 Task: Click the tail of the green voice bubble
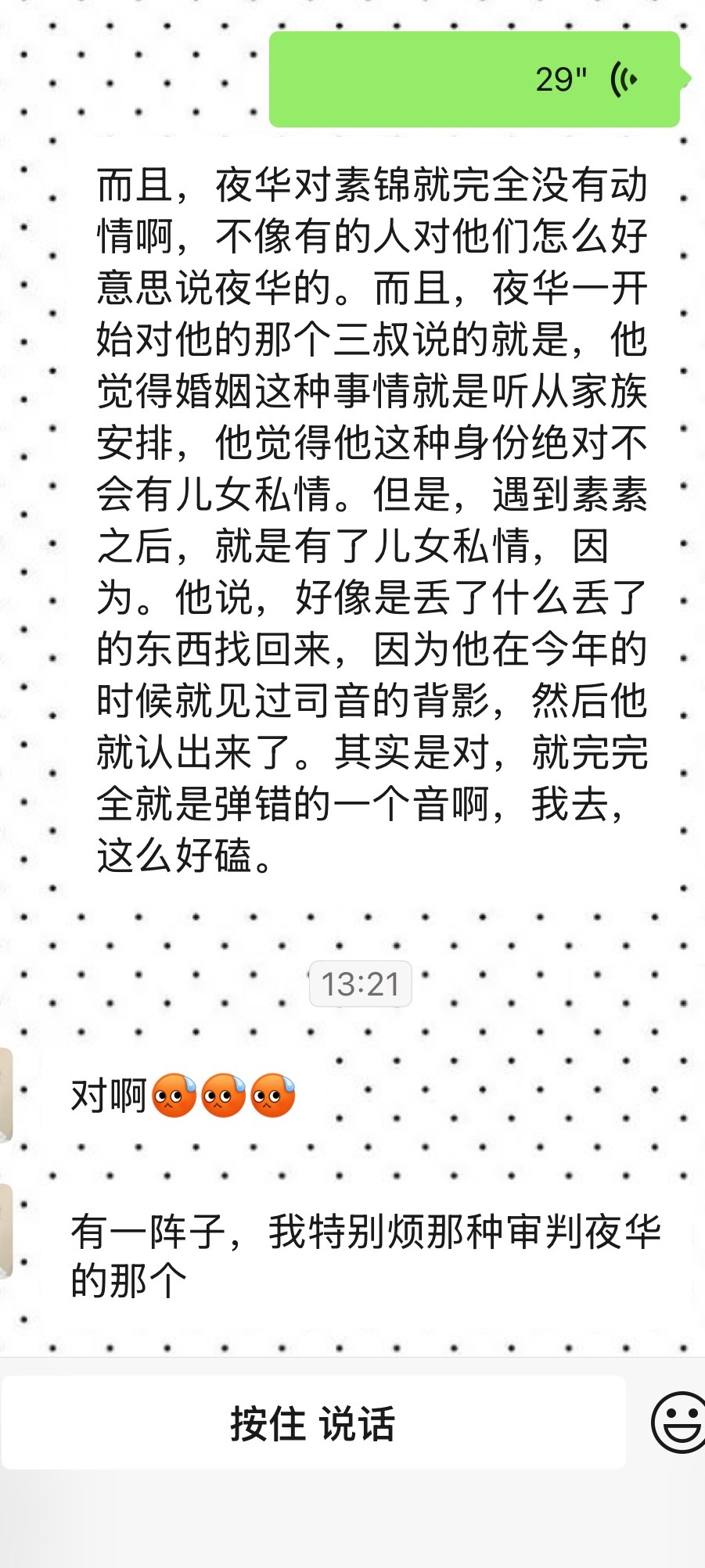pyautogui.click(x=685, y=77)
